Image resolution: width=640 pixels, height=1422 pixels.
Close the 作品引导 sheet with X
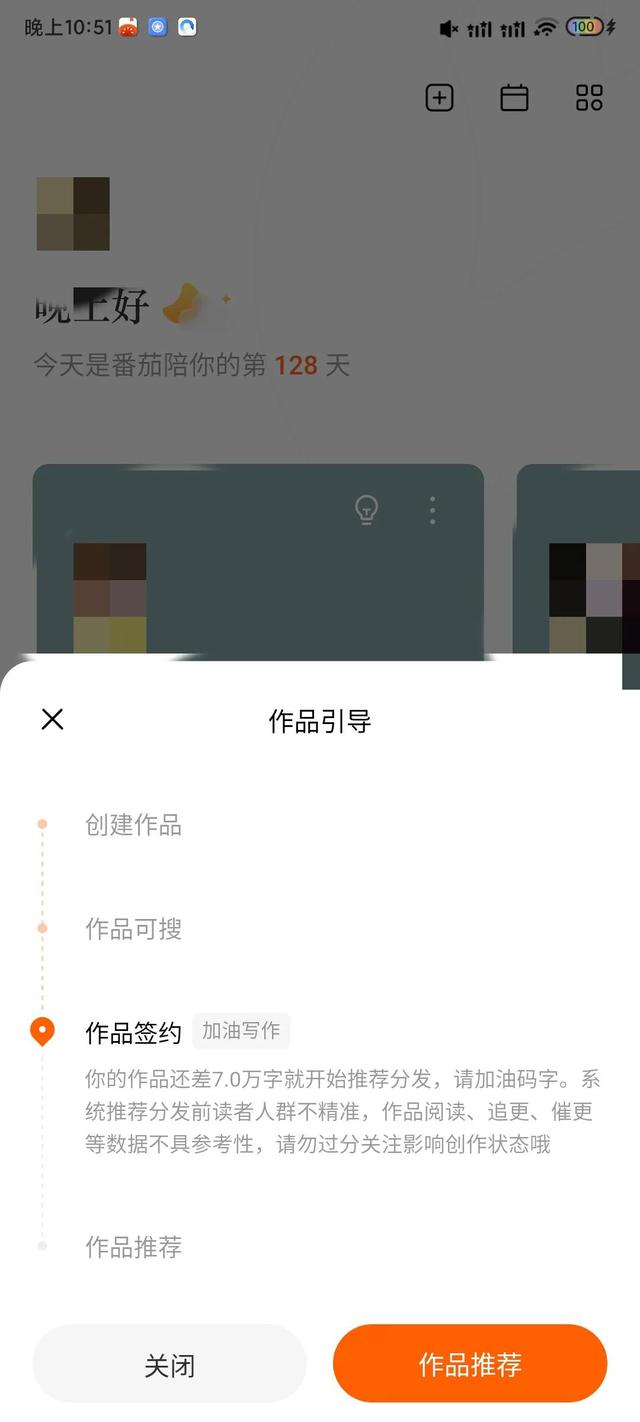pos(52,719)
